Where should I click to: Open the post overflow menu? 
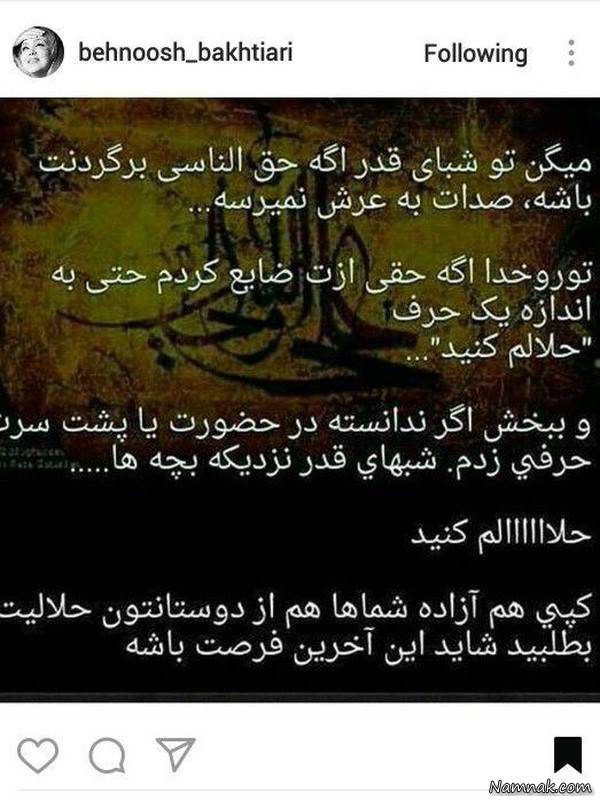coord(571,53)
